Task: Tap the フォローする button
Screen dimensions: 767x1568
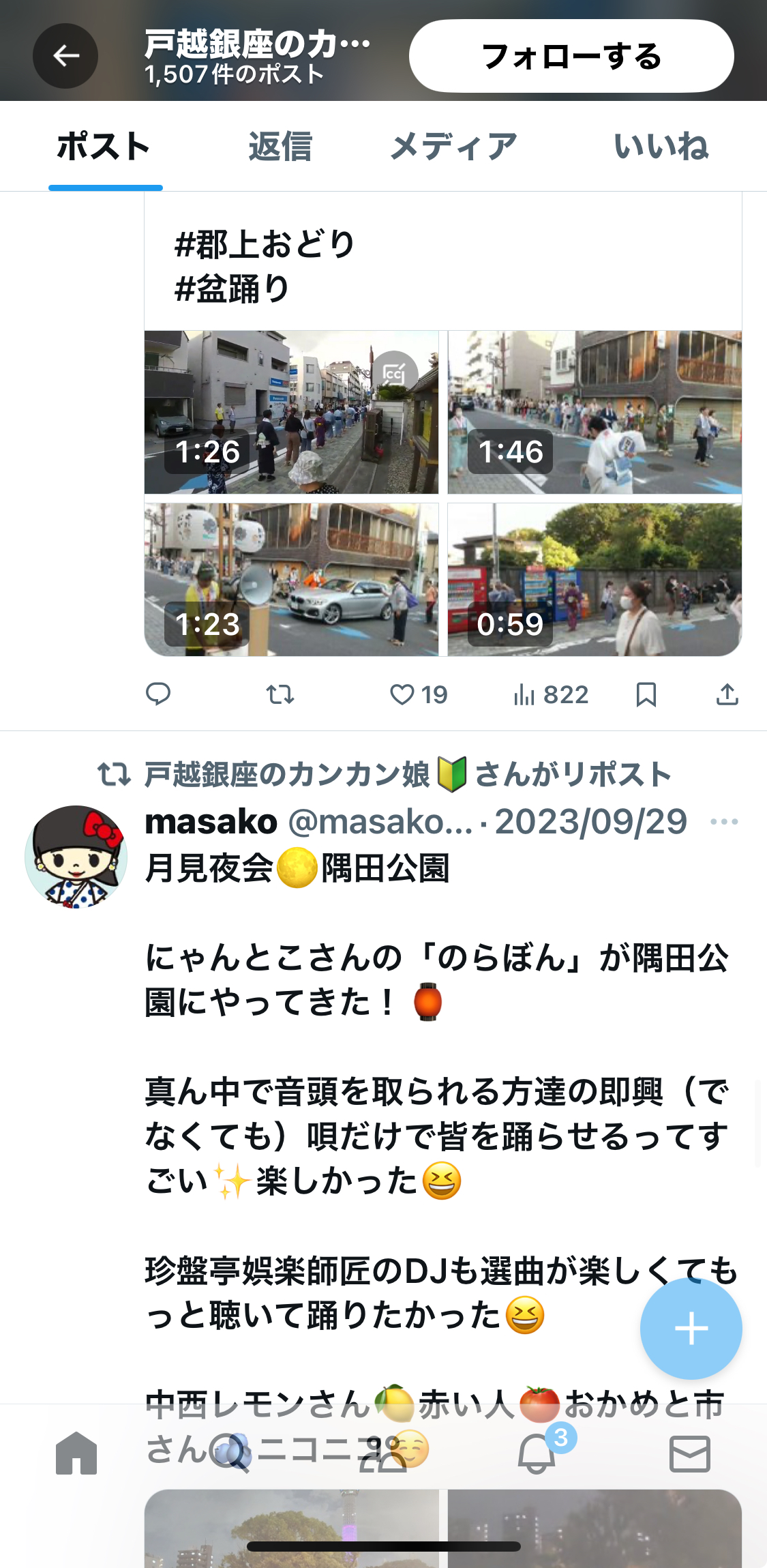Action: tap(571, 56)
